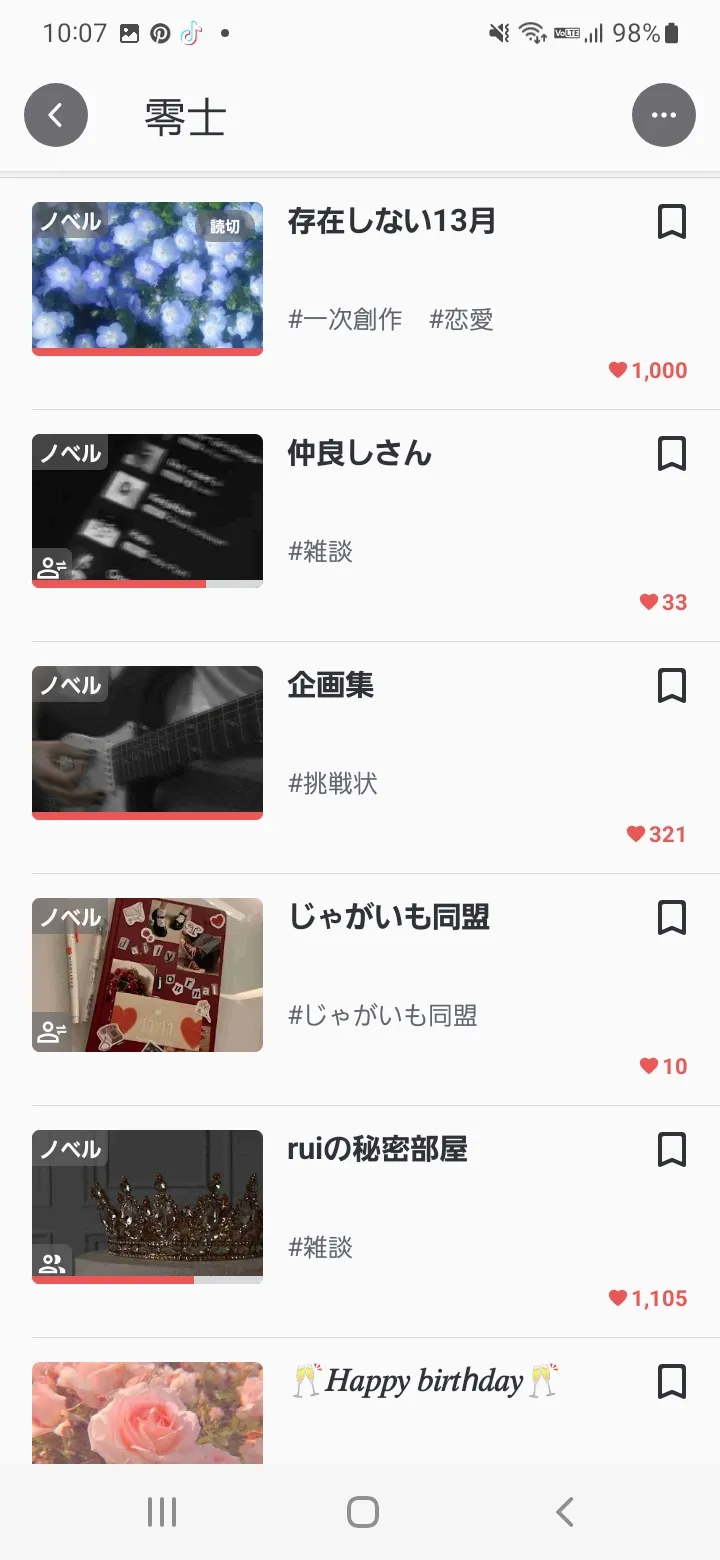Bookmark the novel 企画集
The image size is (720, 1560).
pyautogui.click(x=672, y=686)
